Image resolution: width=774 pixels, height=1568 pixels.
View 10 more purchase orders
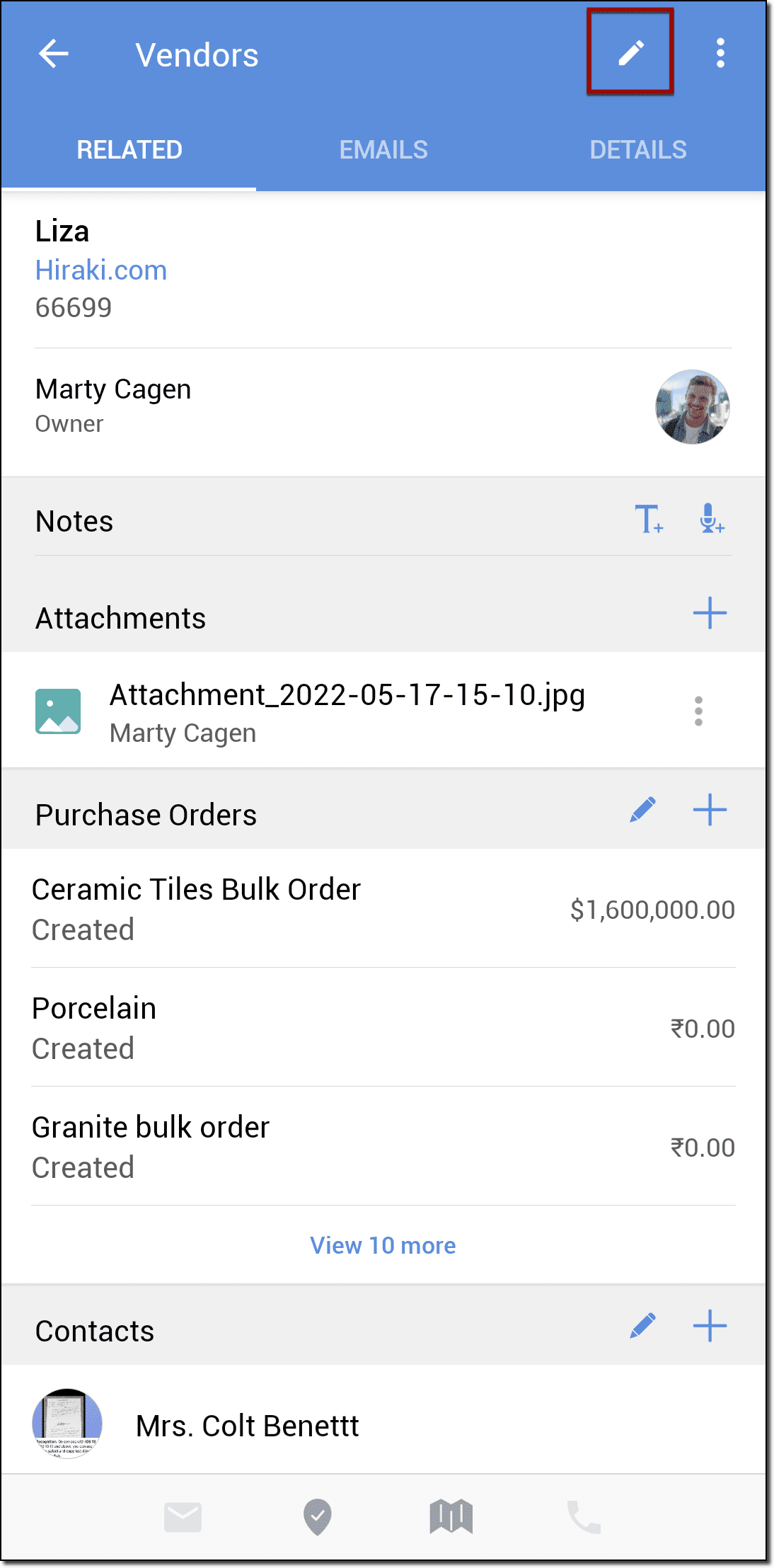pos(383,1245)
